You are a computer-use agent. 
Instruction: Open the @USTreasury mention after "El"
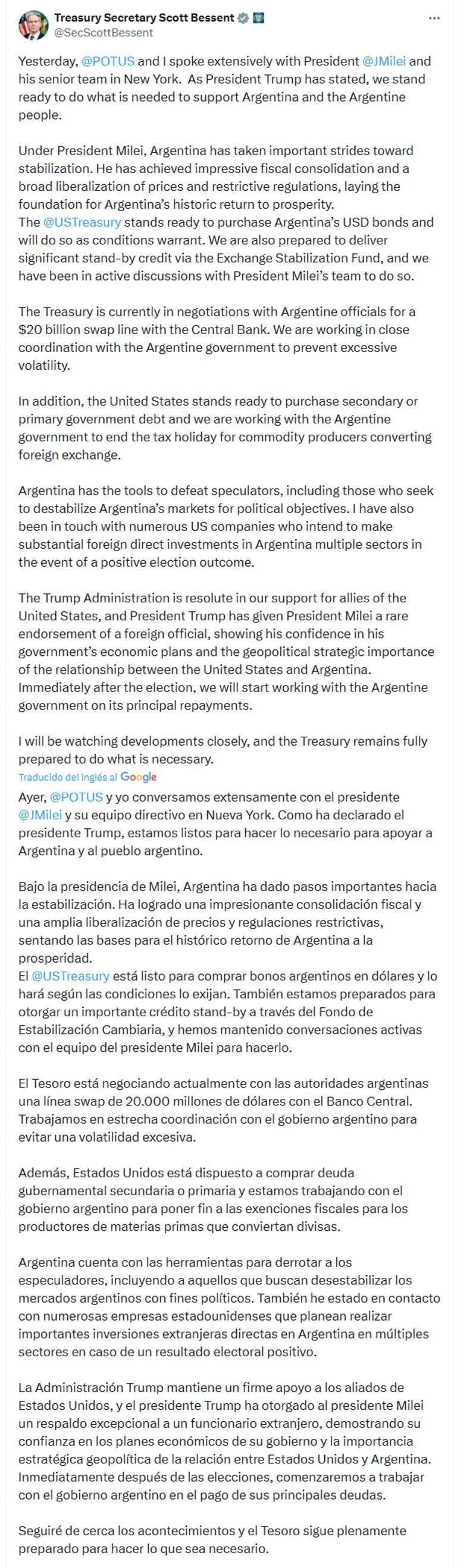[x=70, y=976]
